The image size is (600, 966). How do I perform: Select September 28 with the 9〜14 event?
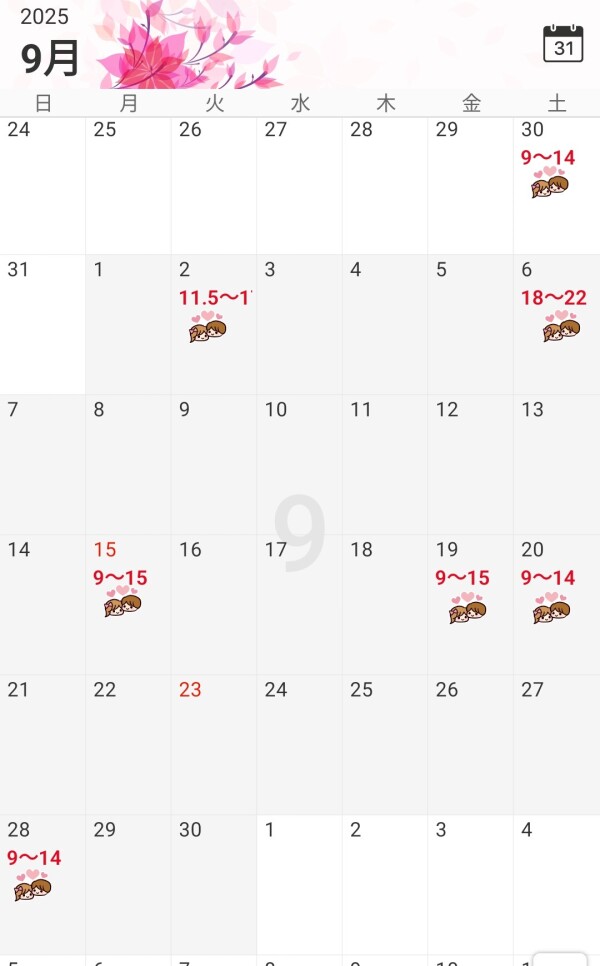tap(42, 884)
